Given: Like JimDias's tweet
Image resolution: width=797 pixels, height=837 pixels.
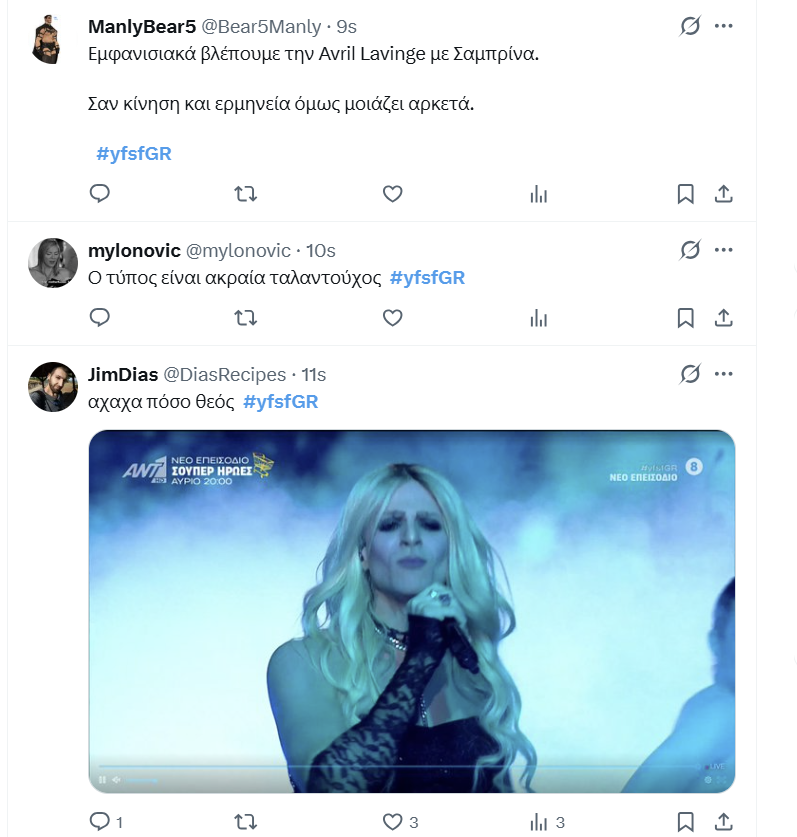Looking at the screenshot, I should [x=393, y=822].
